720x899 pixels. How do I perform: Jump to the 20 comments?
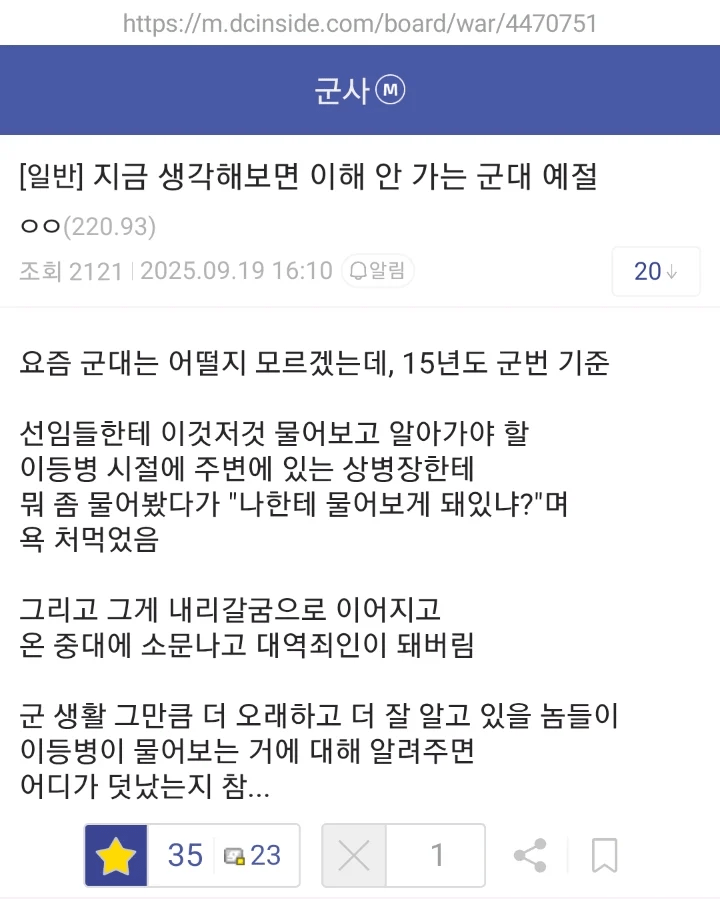coord(655,271)
